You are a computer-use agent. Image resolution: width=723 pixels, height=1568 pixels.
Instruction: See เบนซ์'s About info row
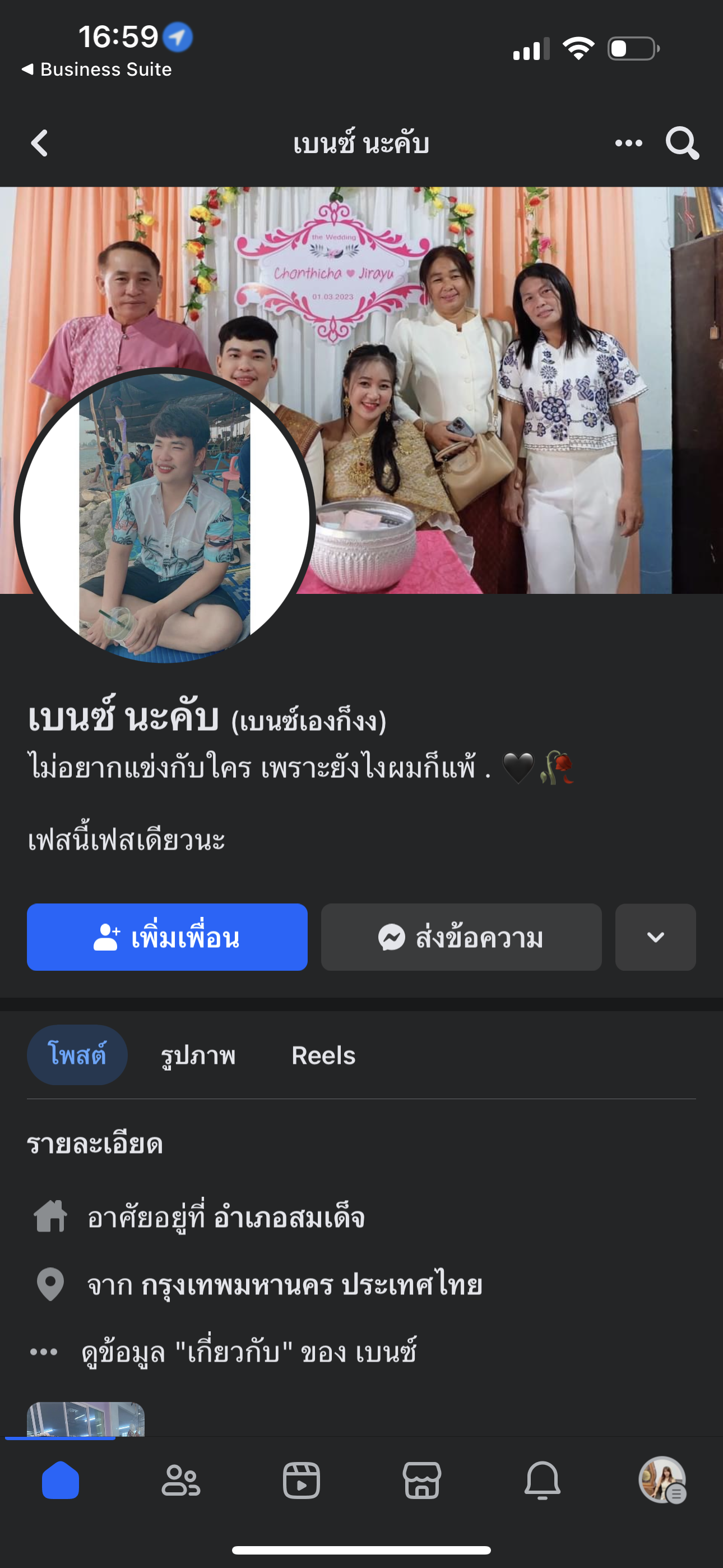(x=248, y=1353)
